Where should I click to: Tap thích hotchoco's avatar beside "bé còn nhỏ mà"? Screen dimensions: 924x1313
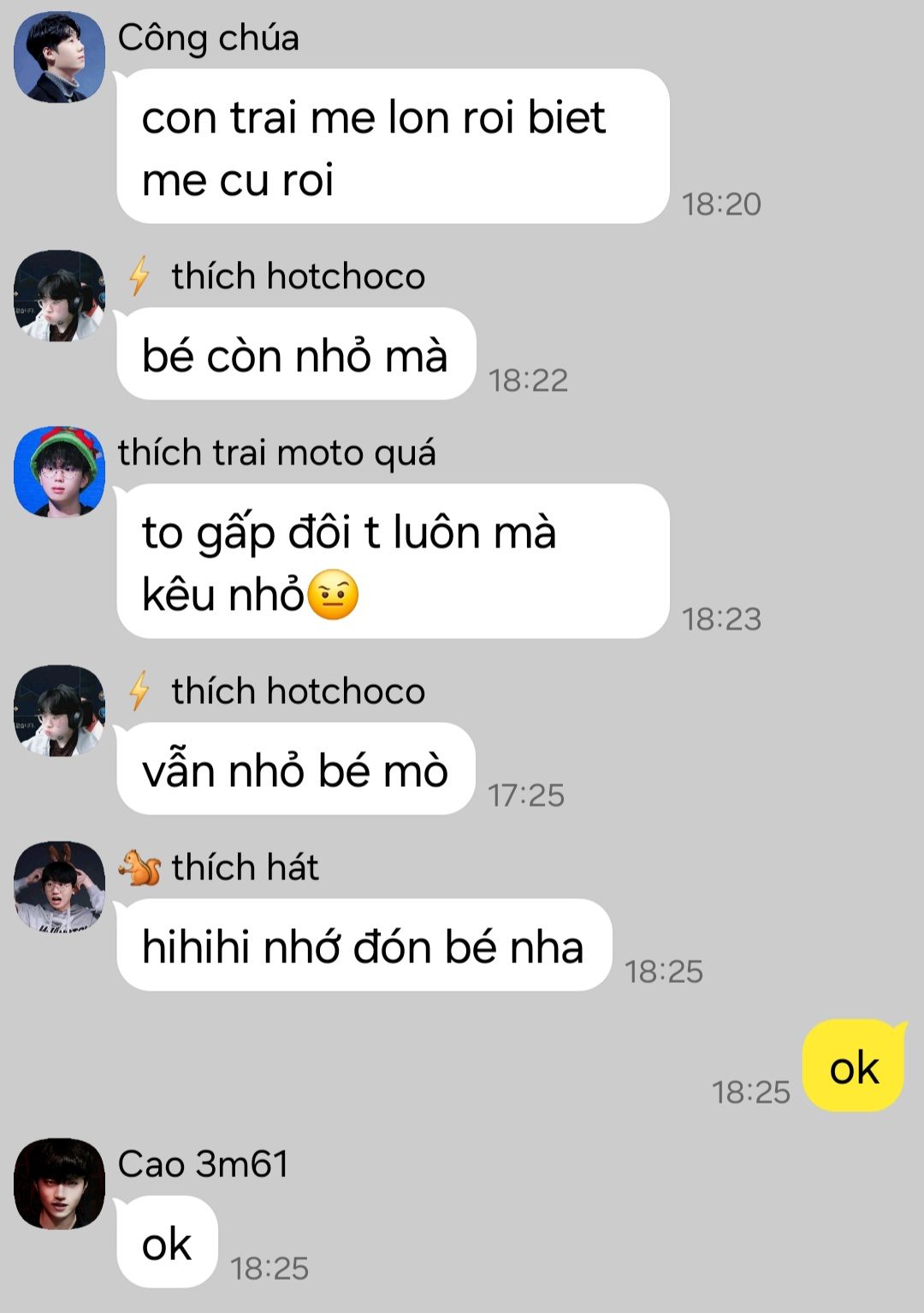[59, 296]
